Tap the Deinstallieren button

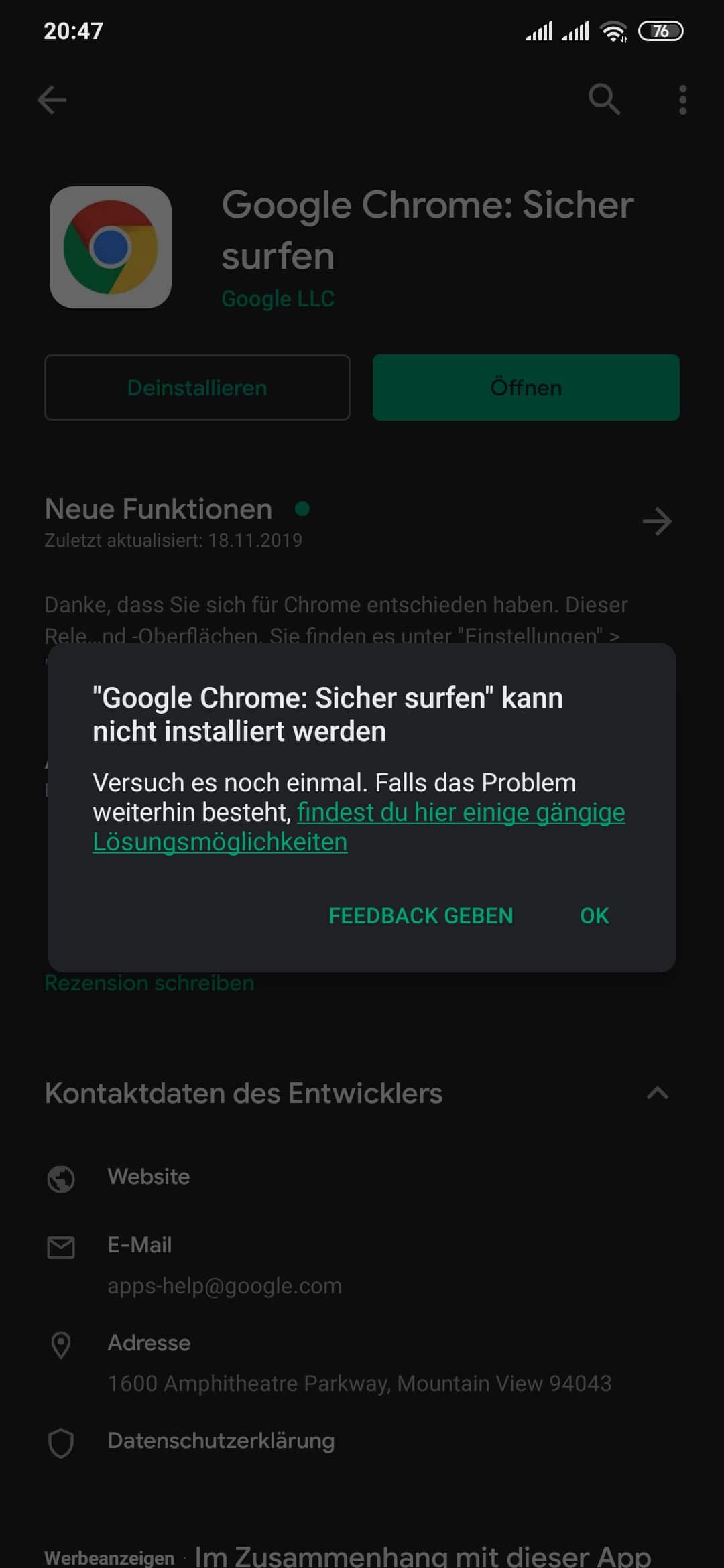[197, 387]
